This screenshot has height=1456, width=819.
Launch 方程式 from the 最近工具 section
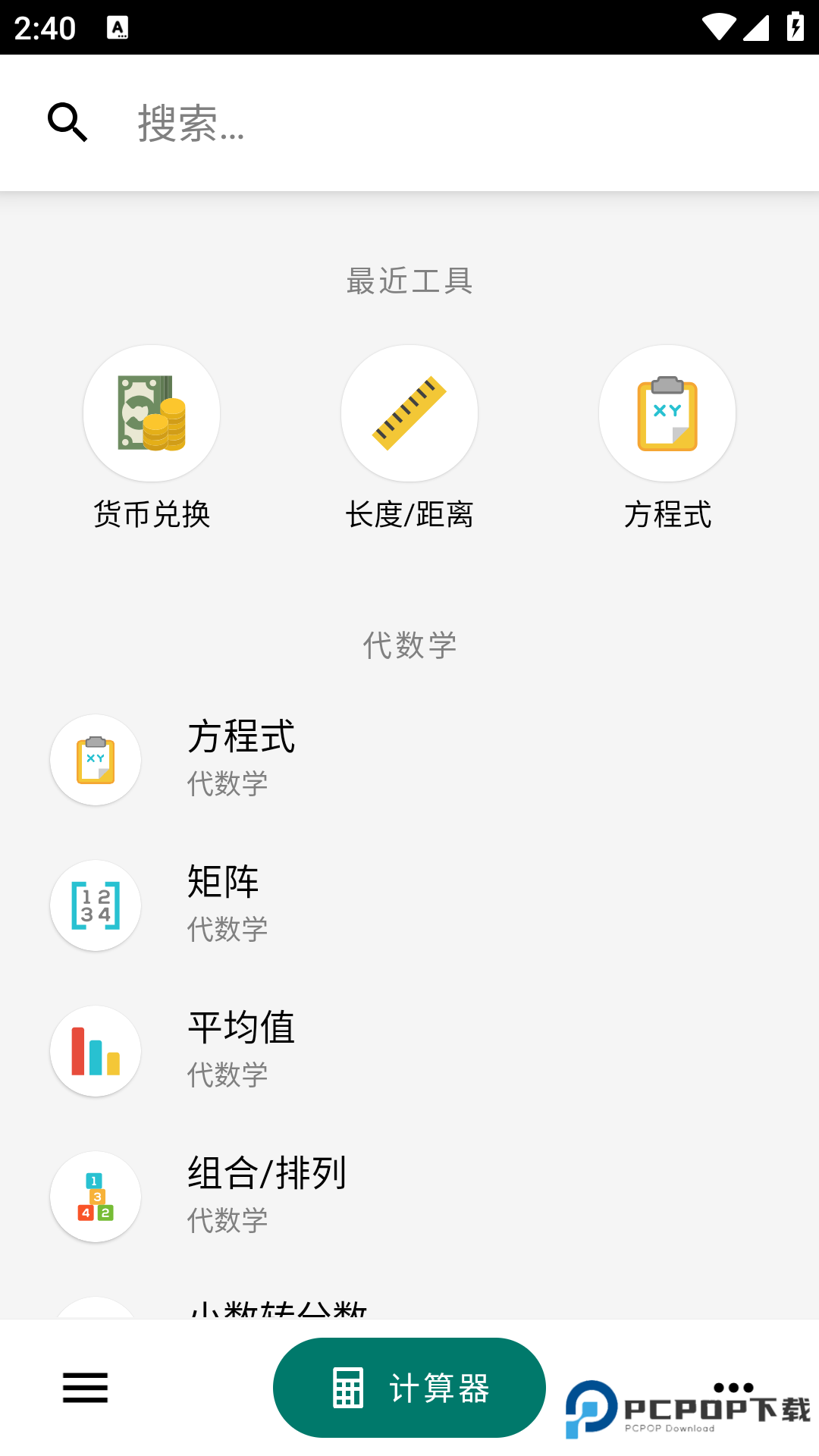tap(667, 414)
